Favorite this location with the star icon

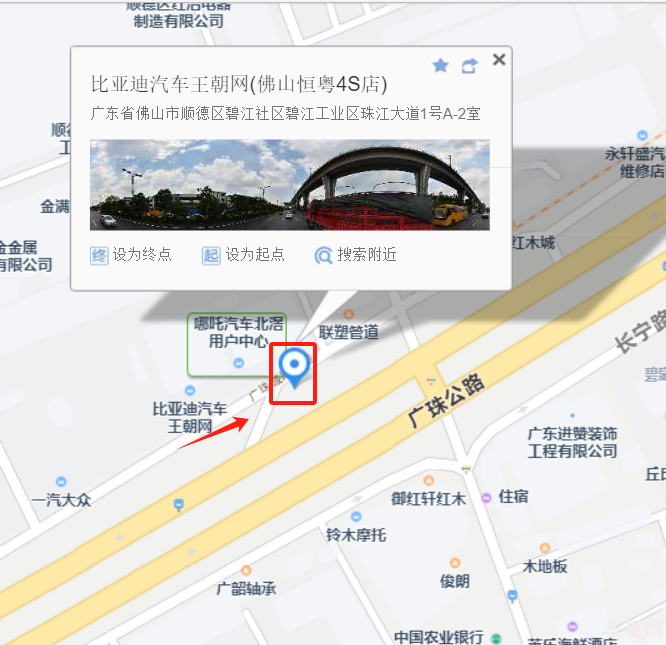coord(440,66)
